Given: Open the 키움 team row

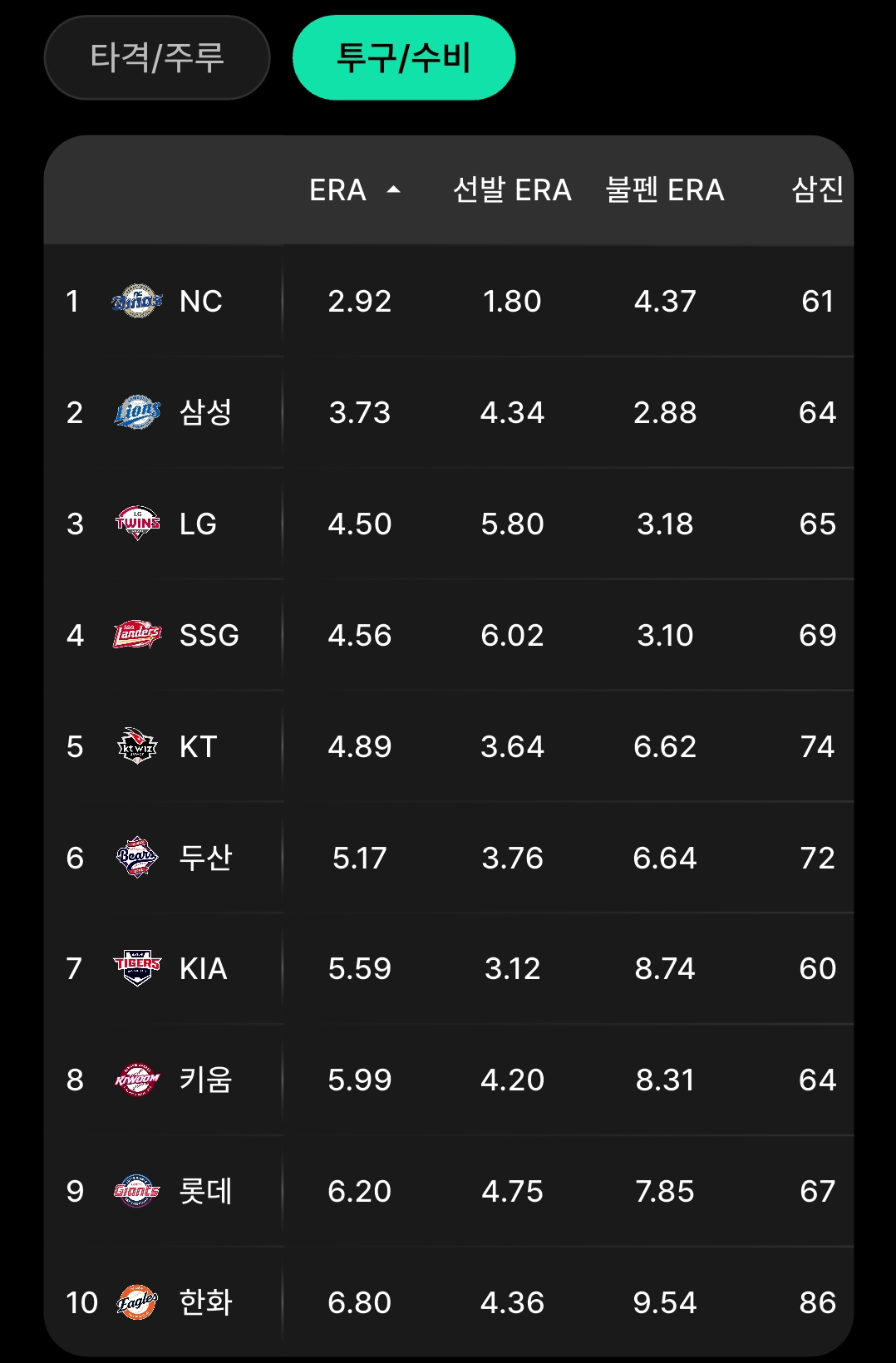Looking at the screenshot, I should [205, 1080].
